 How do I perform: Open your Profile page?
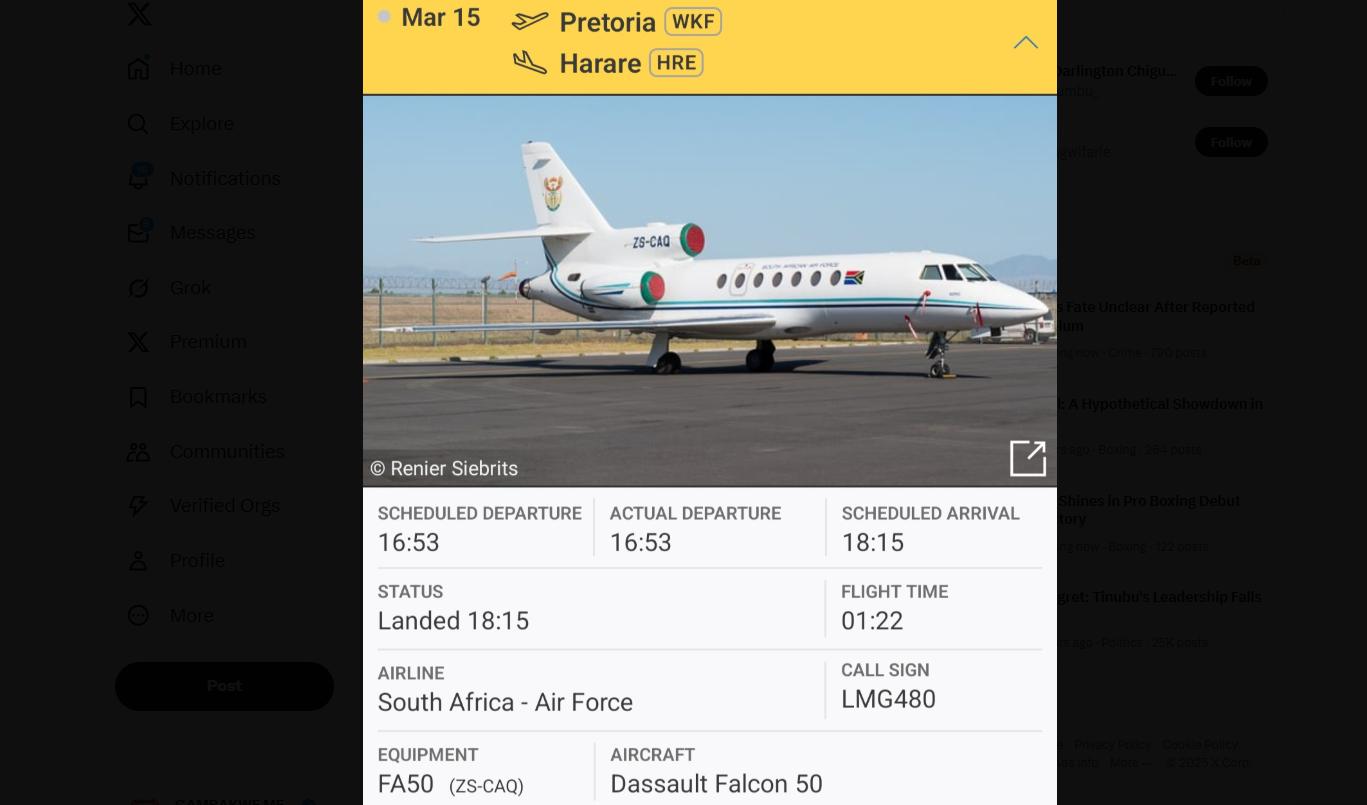(196, 561)
